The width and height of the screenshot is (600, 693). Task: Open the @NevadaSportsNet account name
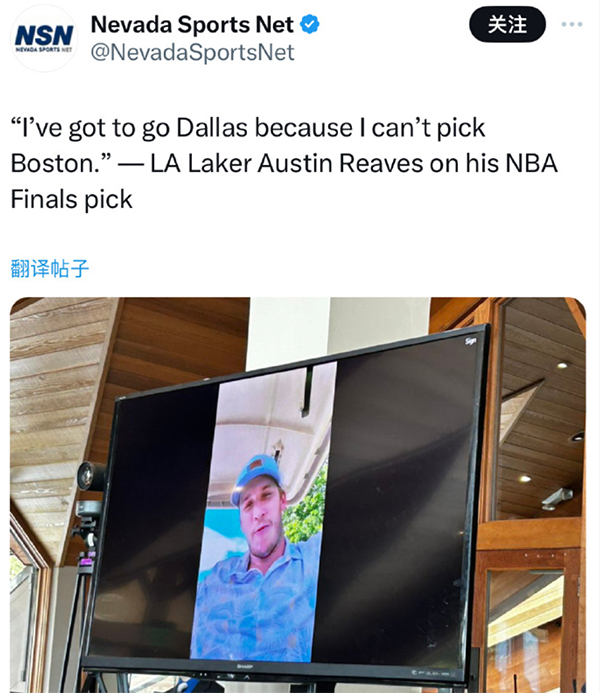point(193,54)
